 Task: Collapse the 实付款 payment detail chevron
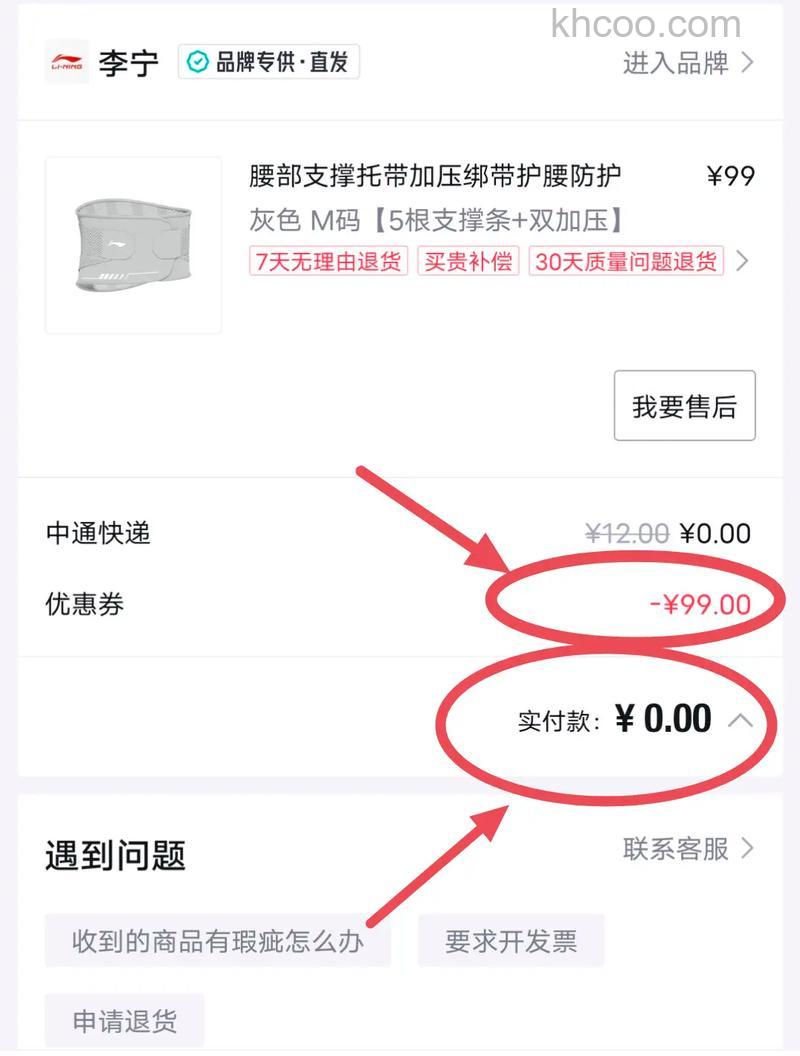coord(739,718)
